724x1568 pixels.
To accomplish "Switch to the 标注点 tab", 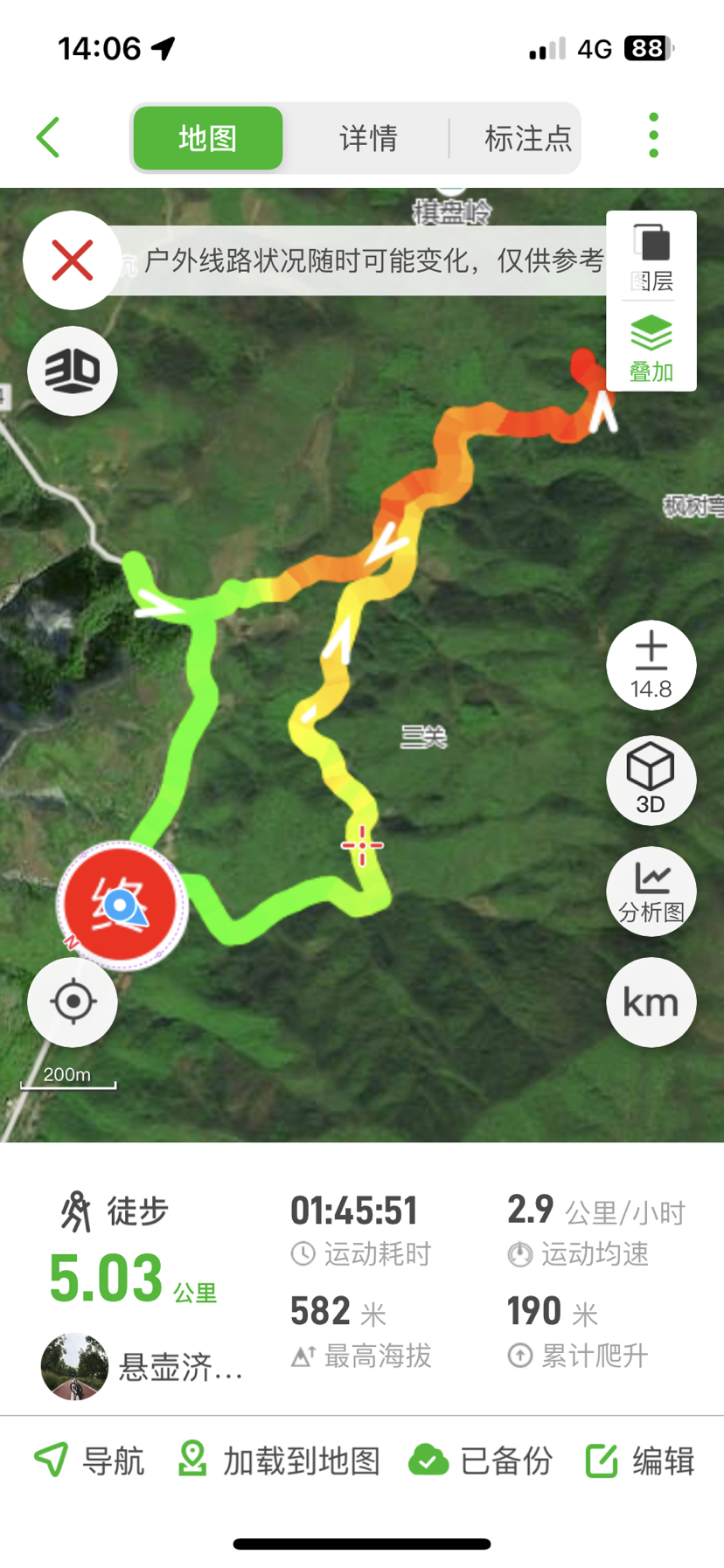I will pos(527,138).
